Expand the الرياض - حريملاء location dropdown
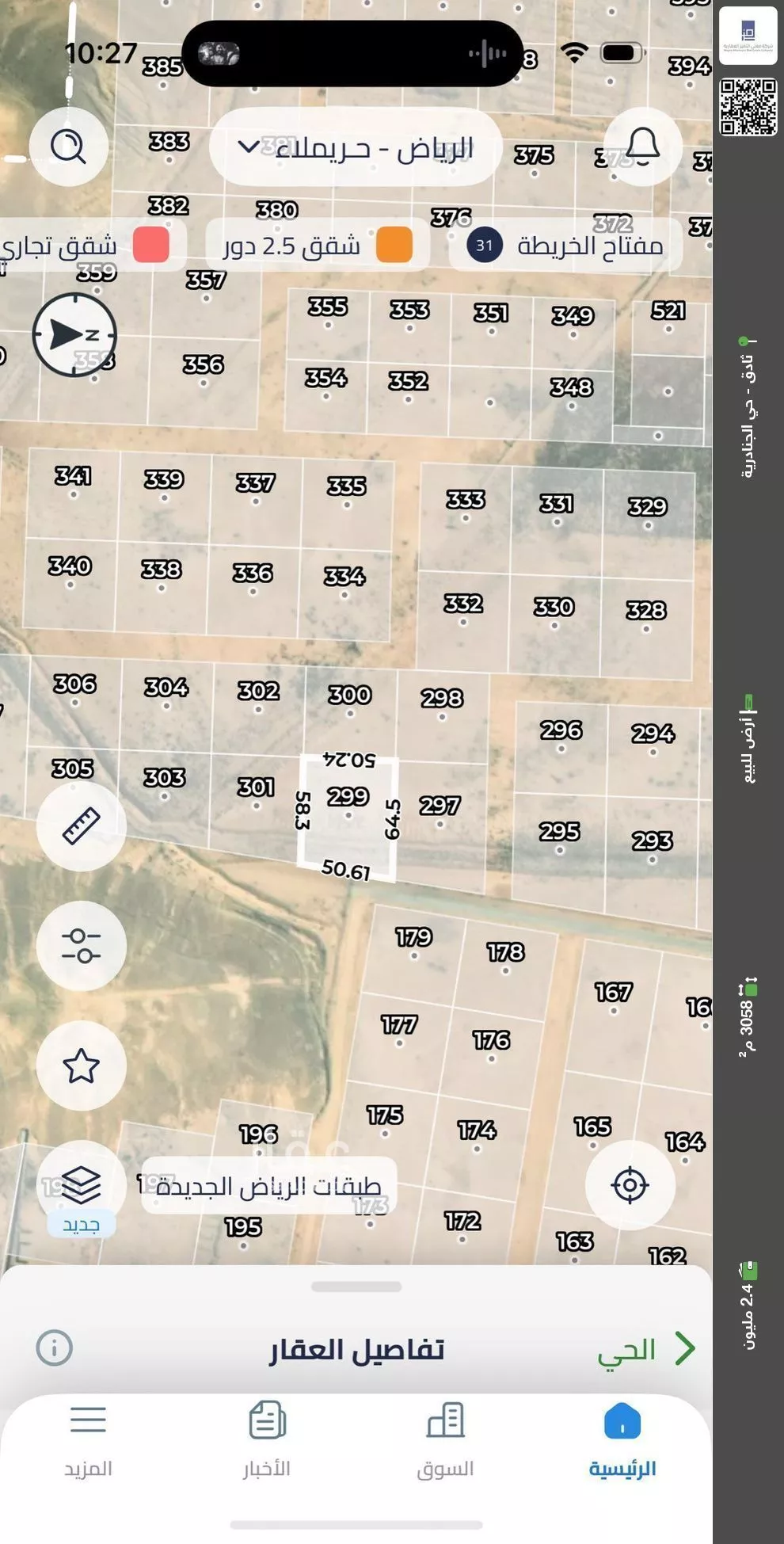Viewport: 784px width, 1544px height. [x=356, y=147]
